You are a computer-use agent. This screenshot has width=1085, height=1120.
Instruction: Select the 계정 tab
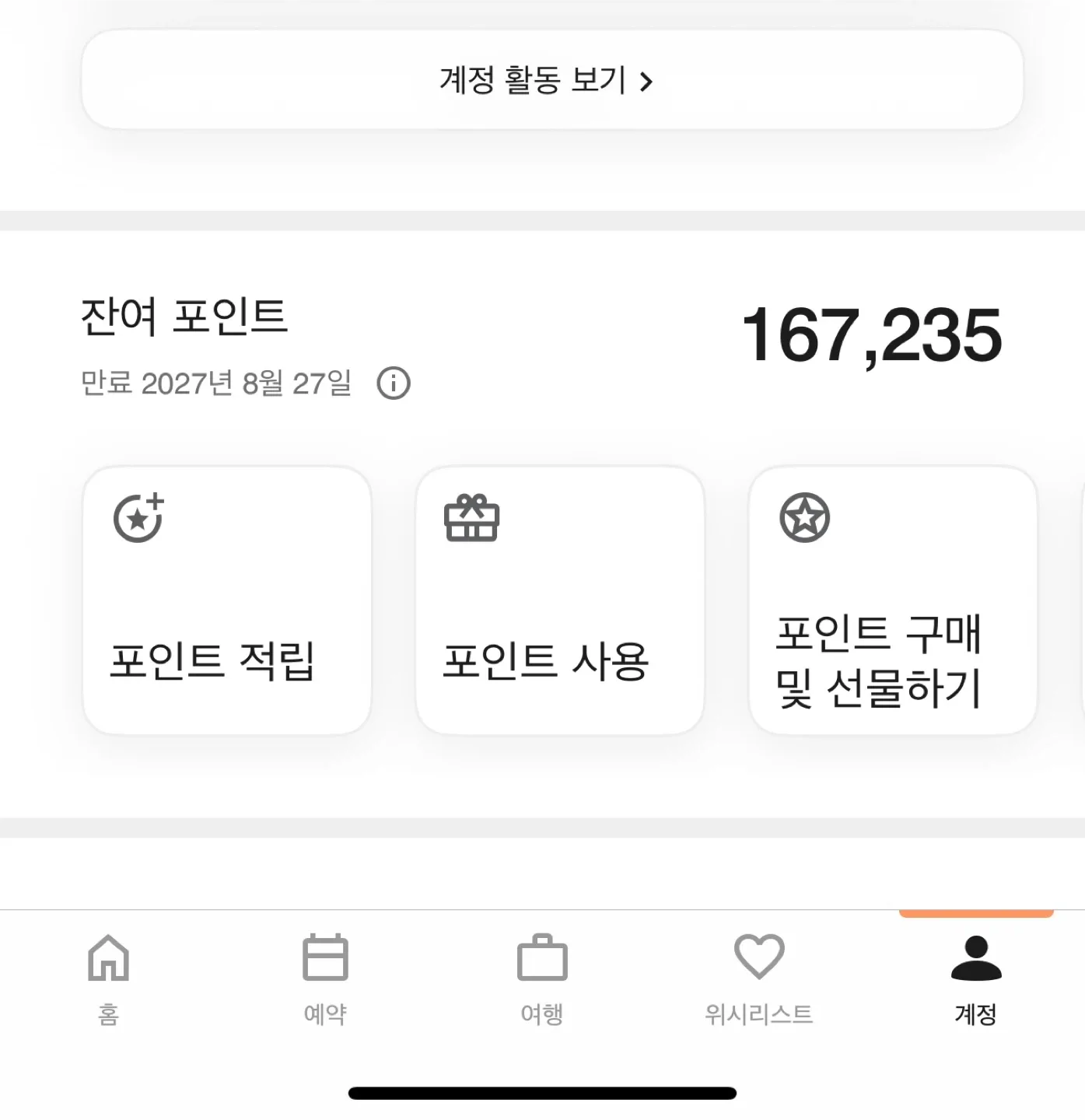(975, 978)
